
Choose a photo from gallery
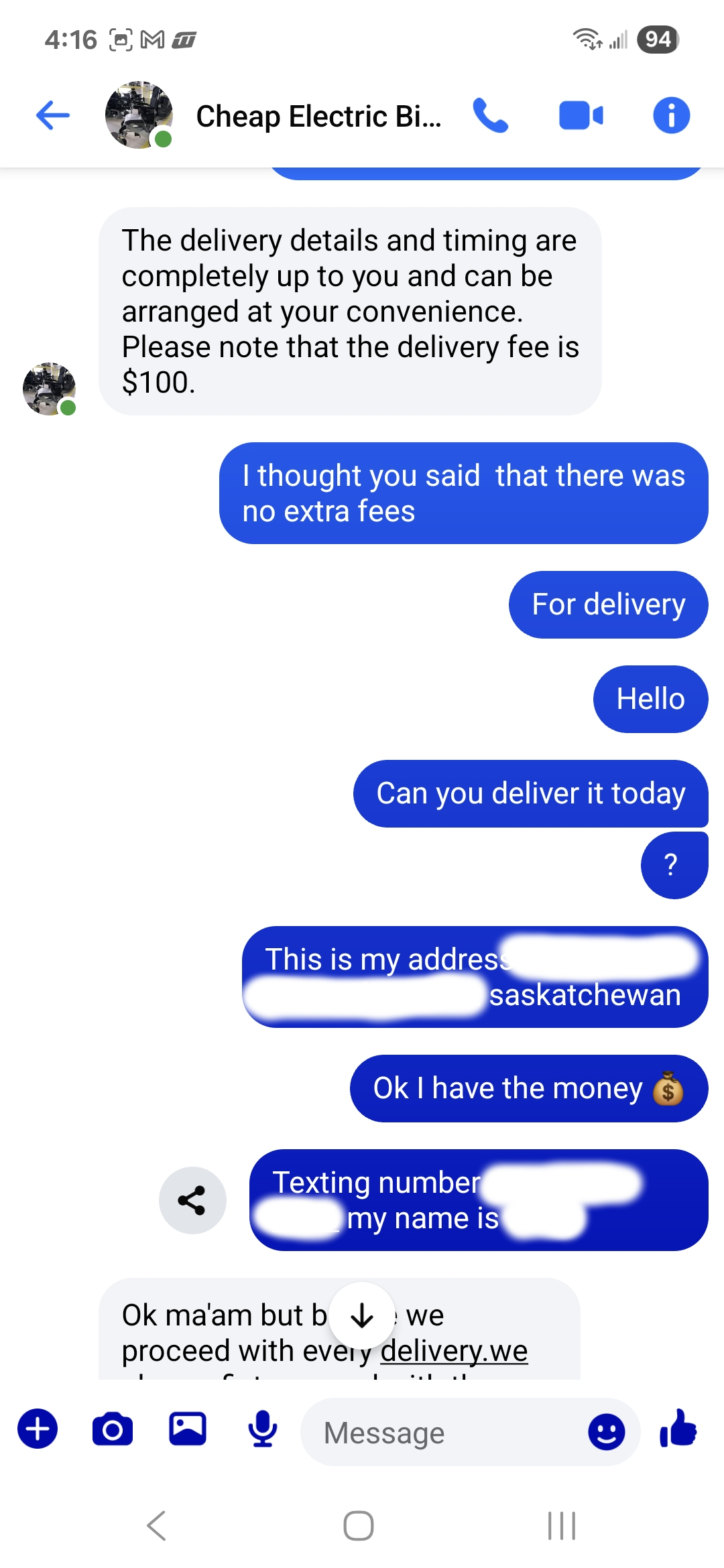pyautogui.click(x=188, y=1429)
